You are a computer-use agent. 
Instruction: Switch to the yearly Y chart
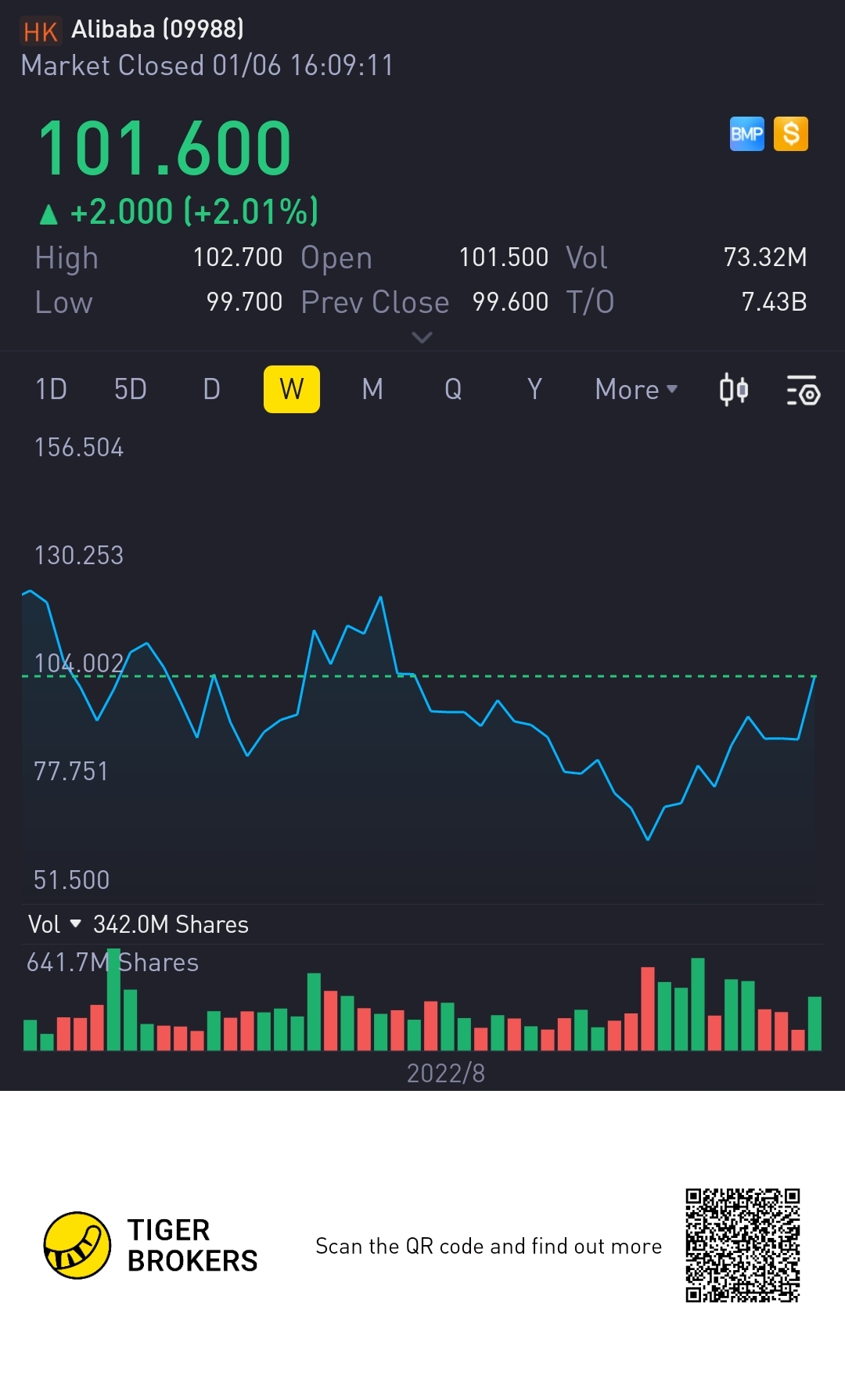(534, 389)
